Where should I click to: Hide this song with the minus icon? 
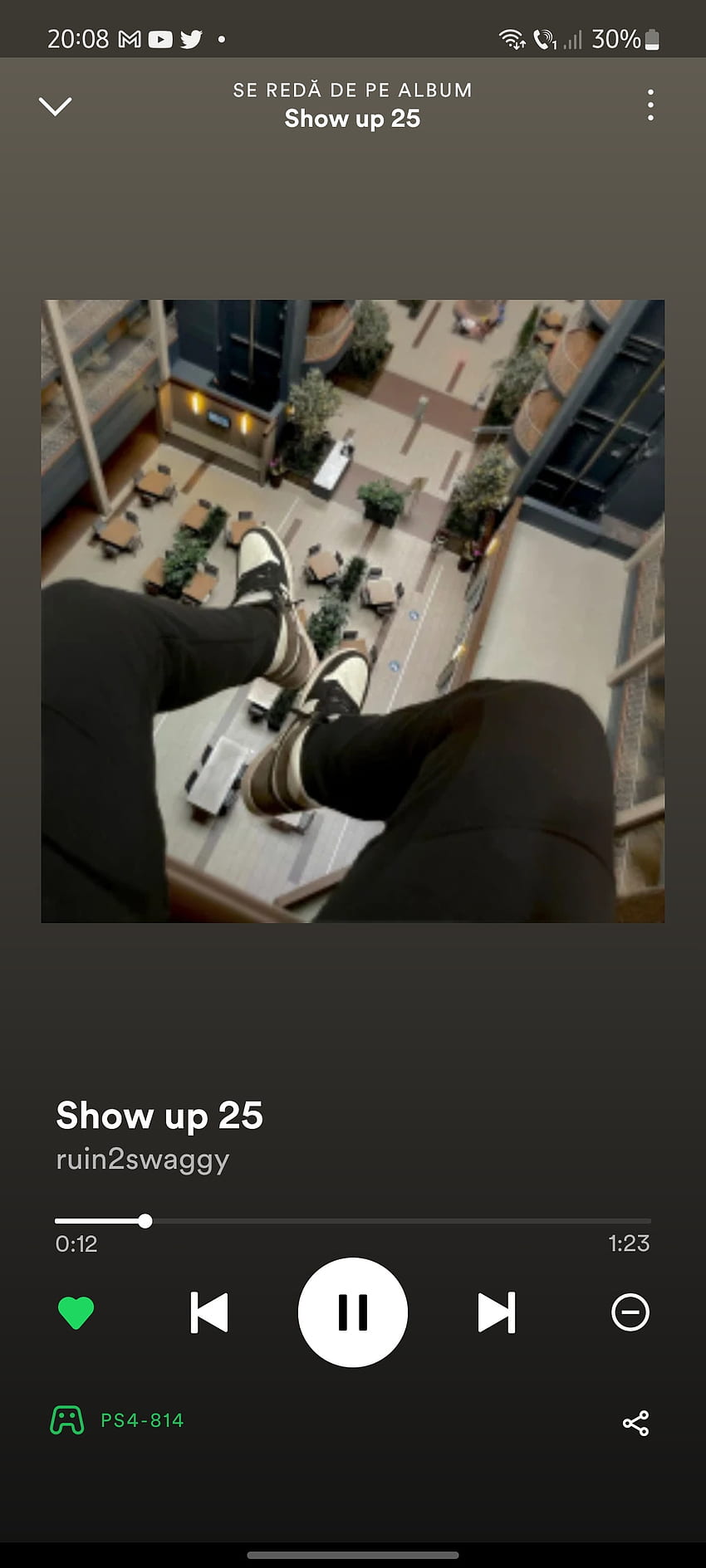pos(630,1312)
